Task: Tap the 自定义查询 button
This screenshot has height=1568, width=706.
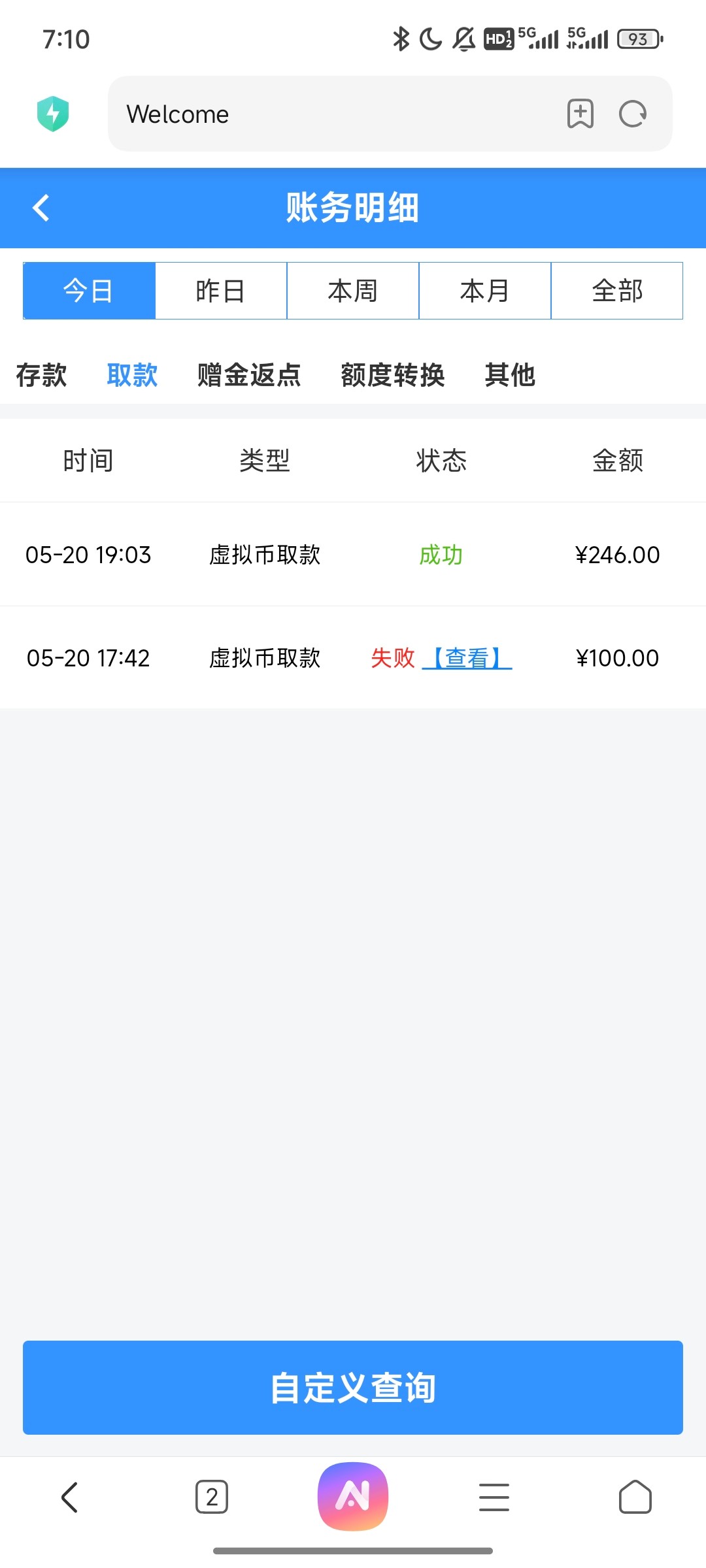Action: [x=353, y=1388]
